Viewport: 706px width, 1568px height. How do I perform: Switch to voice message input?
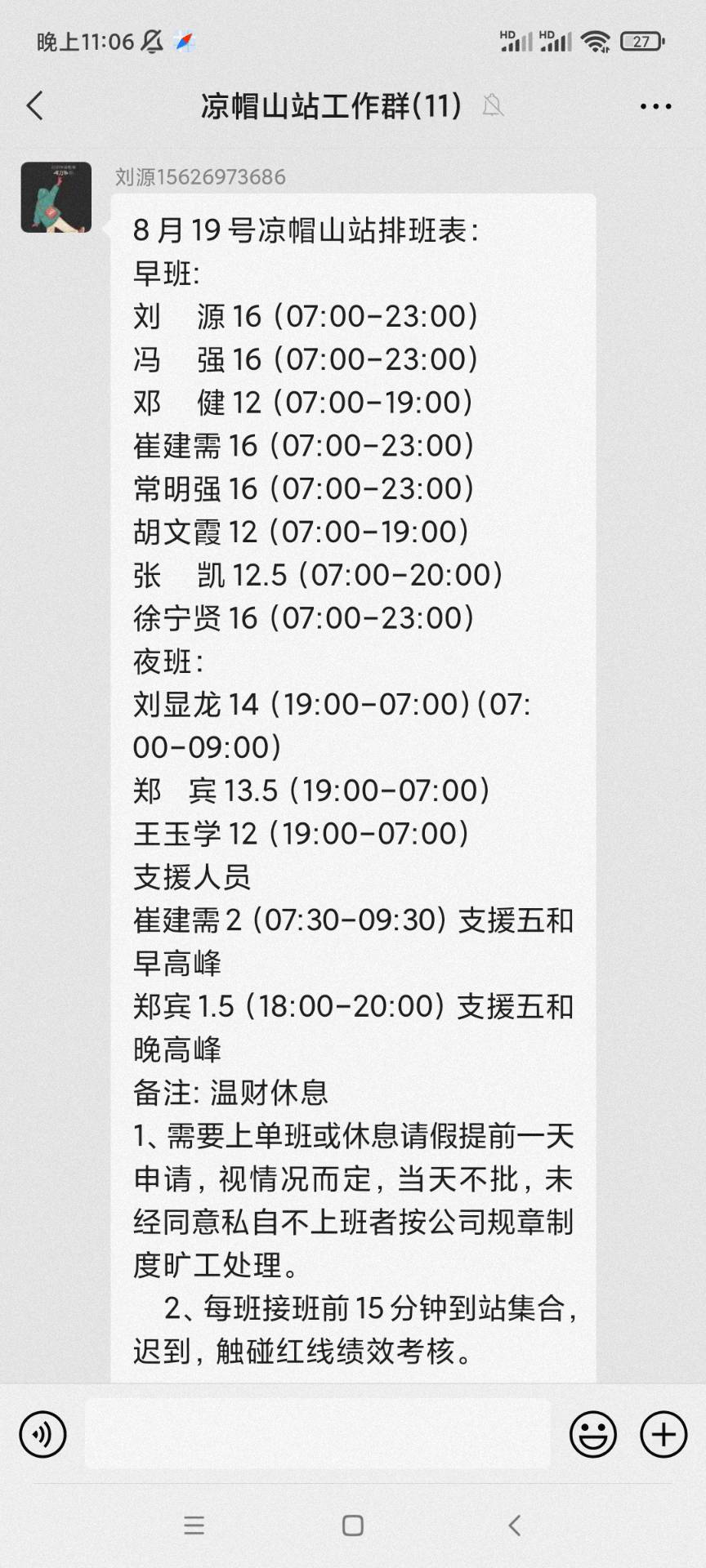click(x=42, y=1434)
